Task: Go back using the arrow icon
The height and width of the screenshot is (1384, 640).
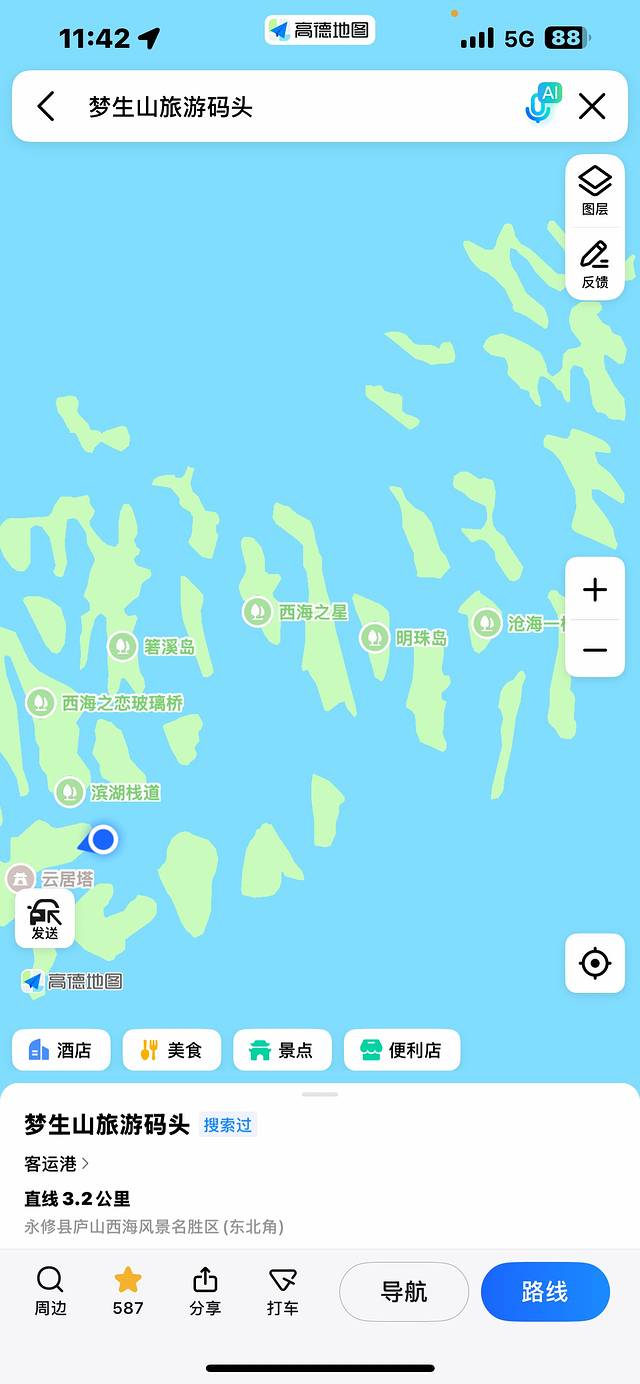Action: [x=46, y=106]
